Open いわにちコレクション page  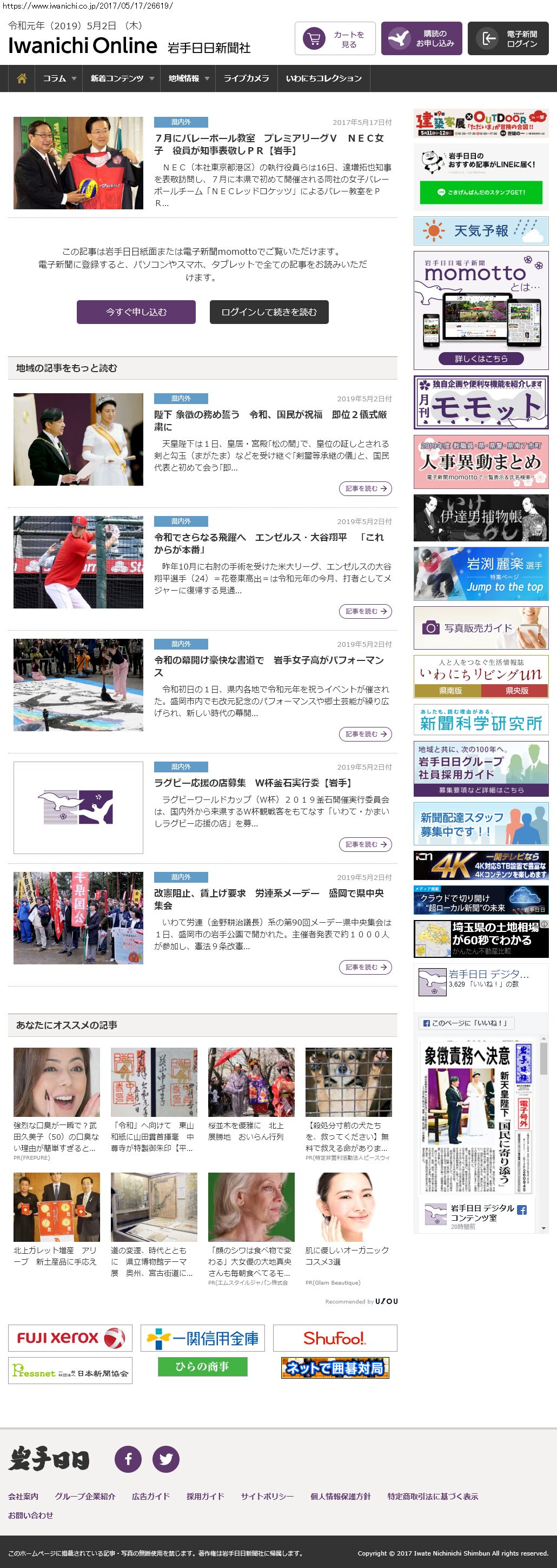coord(323,78)
